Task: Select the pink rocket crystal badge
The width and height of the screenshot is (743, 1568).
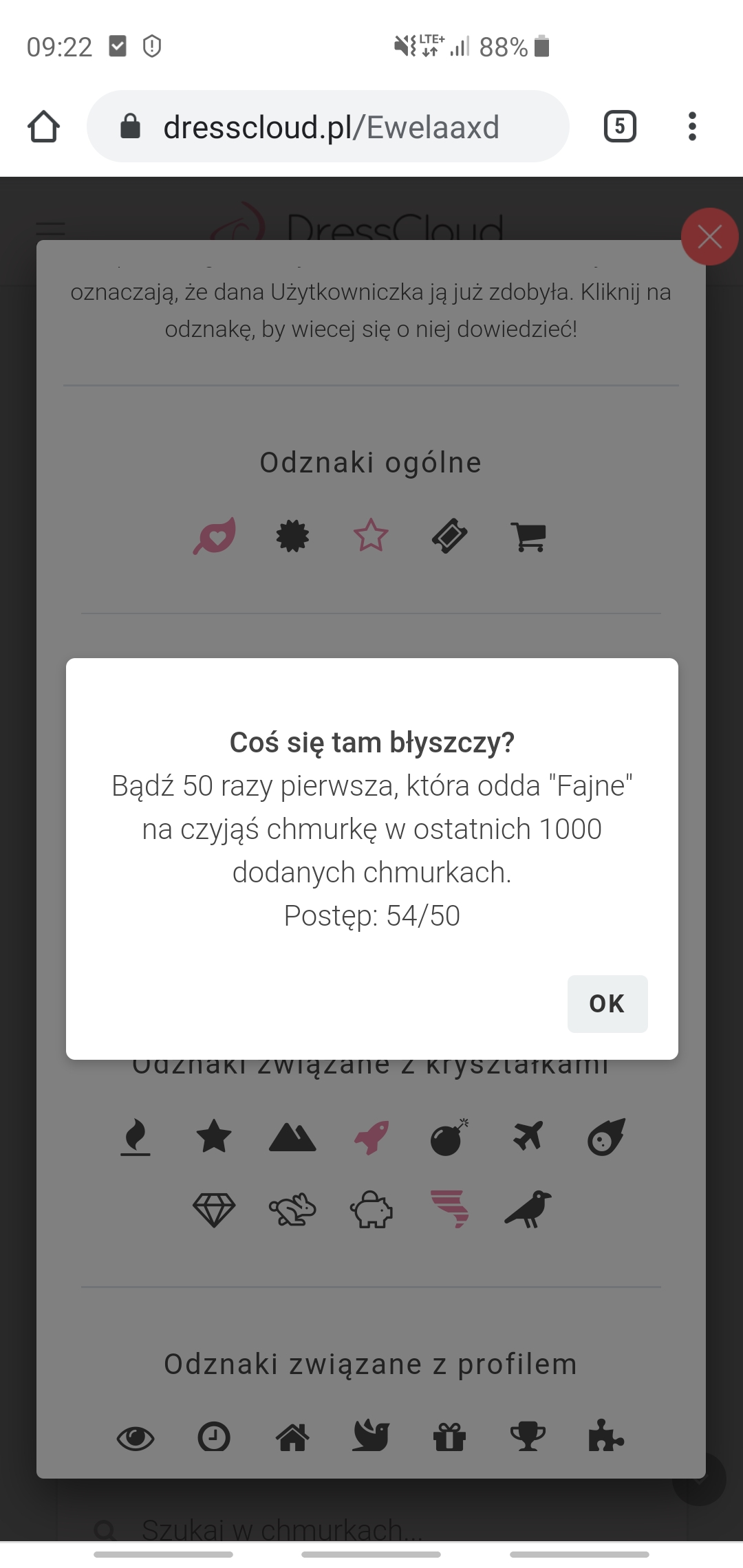Action: click(x=370, y=1138)
